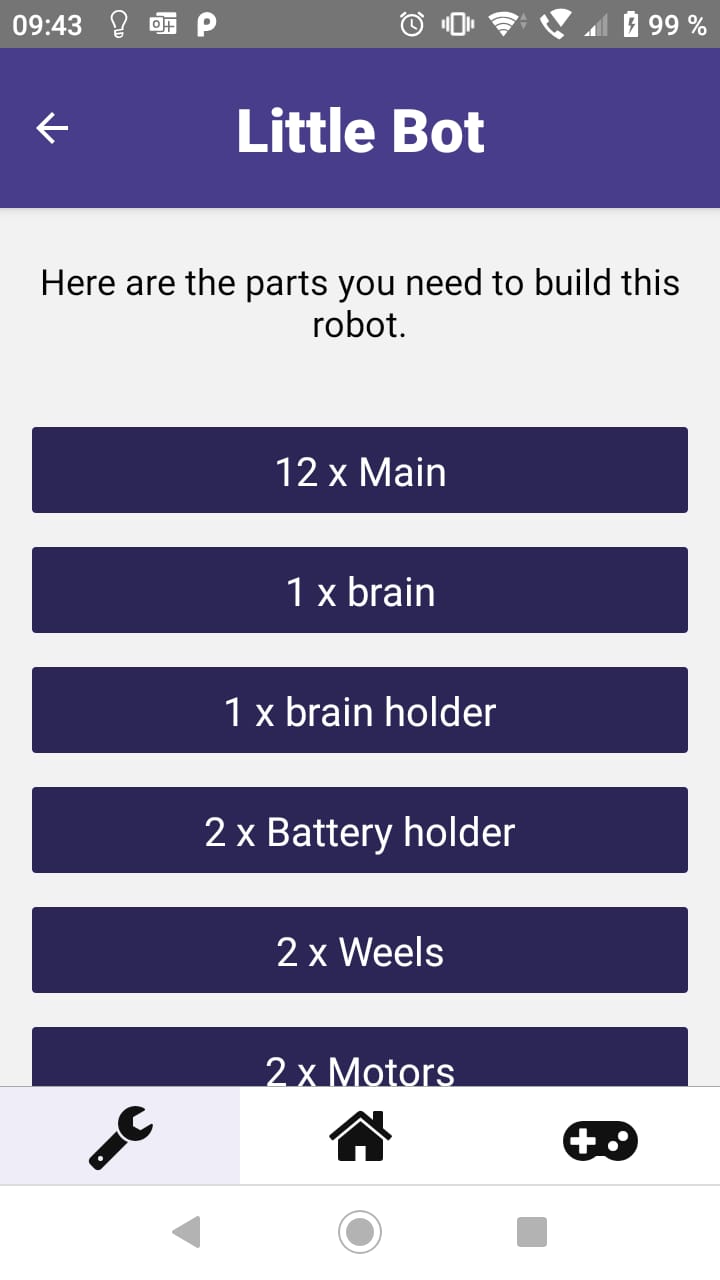Select the 1 x brain part
Screen dimensions: 720x1280
[360, 590]
